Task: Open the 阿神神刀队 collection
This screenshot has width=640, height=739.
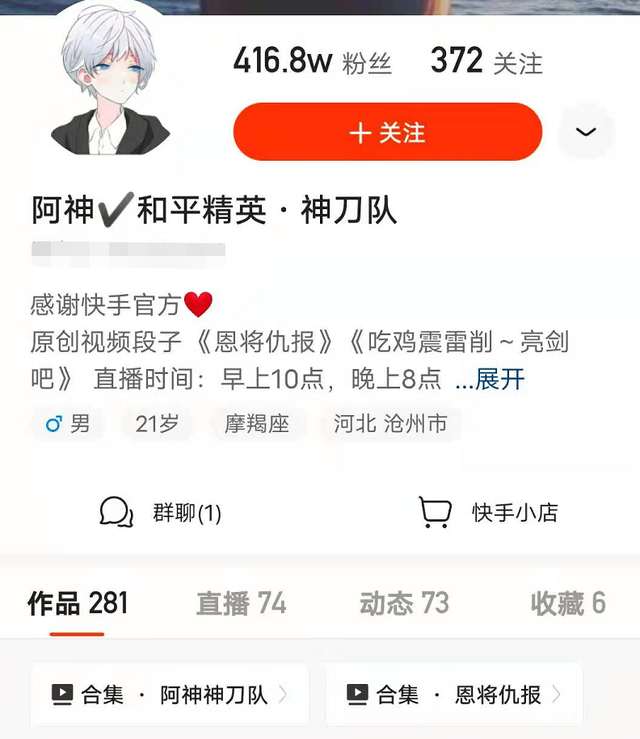Action: (170, 694)
